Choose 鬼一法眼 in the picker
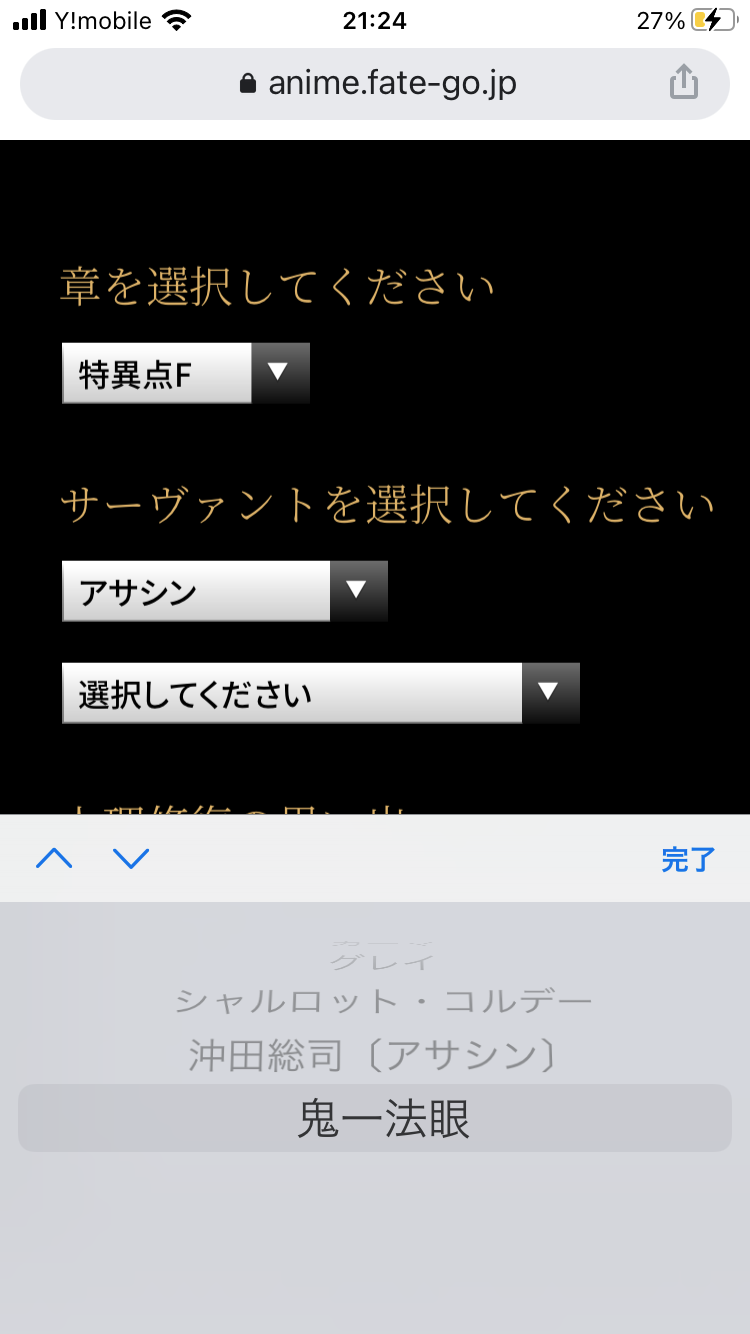 384,1119
